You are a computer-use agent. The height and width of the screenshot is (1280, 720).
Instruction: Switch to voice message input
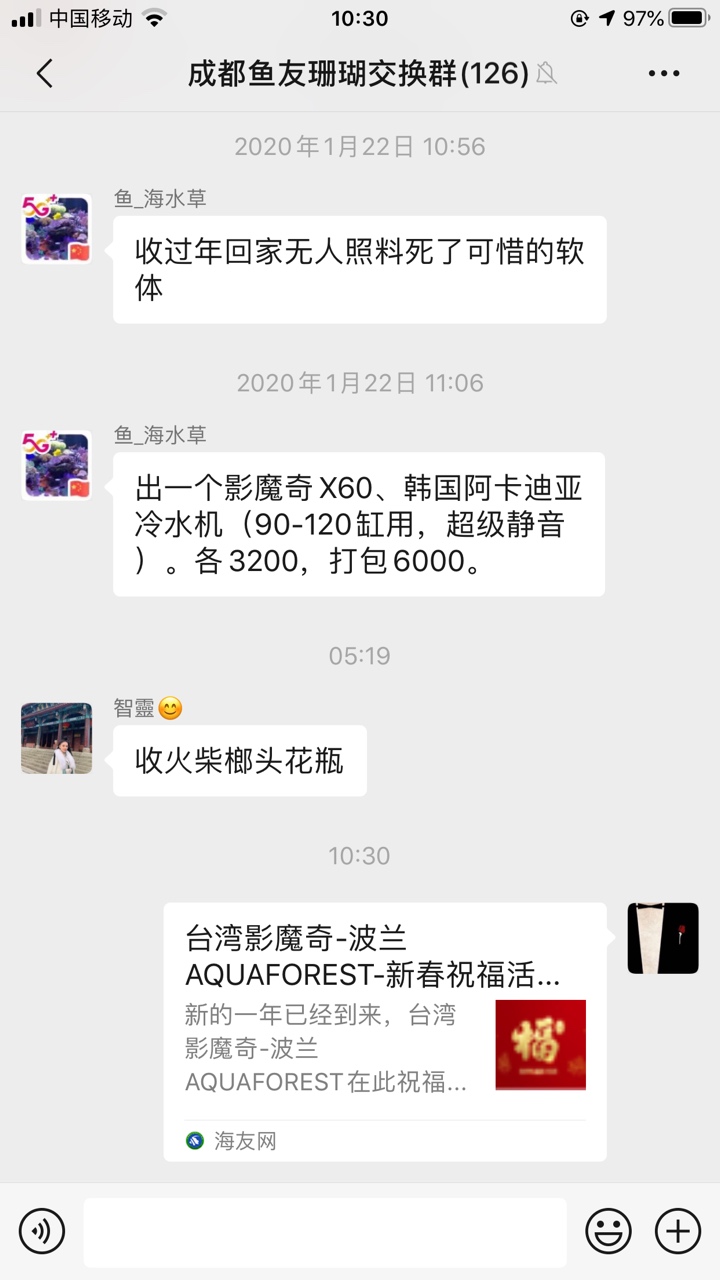[42, 1230]
